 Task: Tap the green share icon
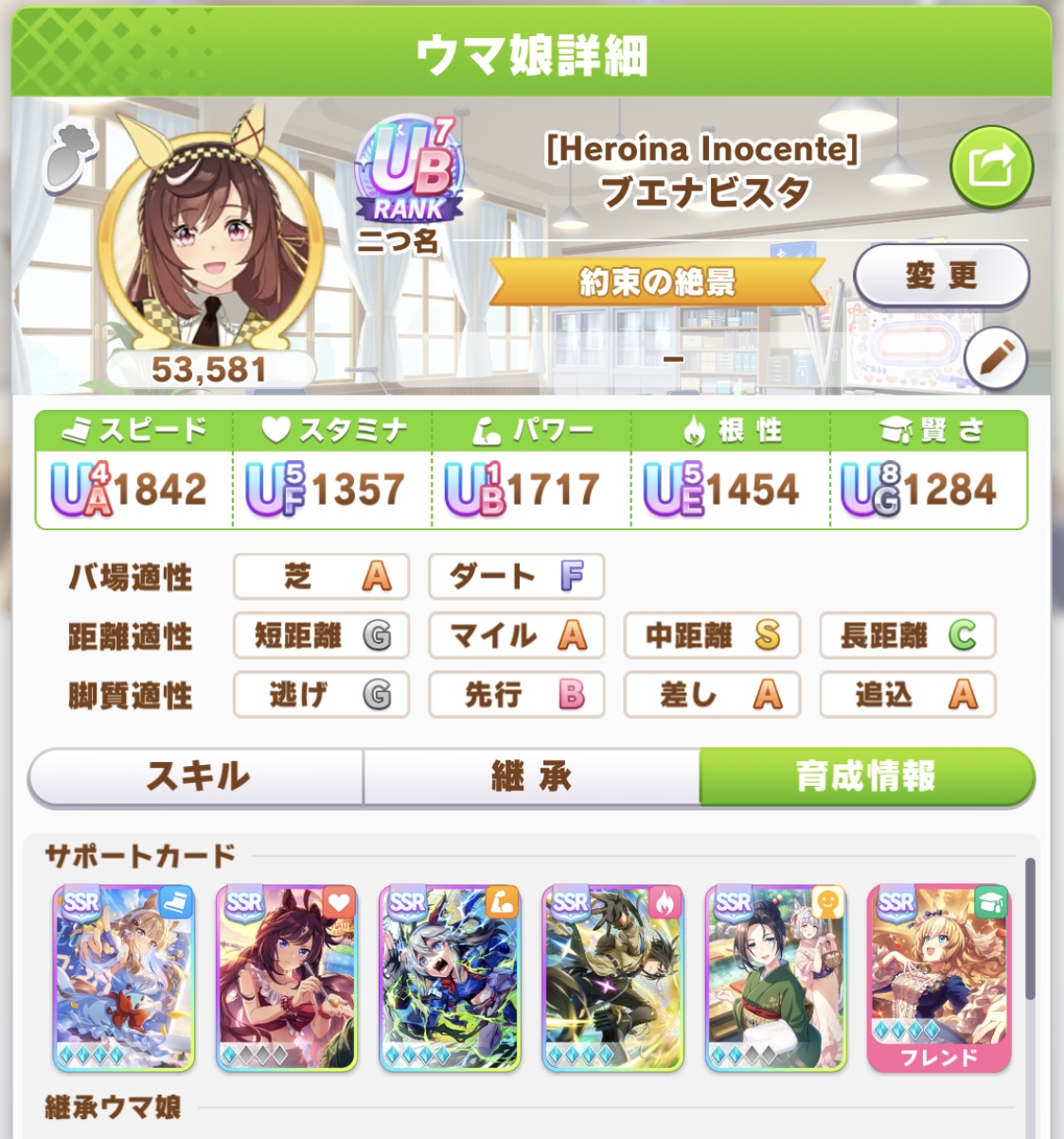990,168
